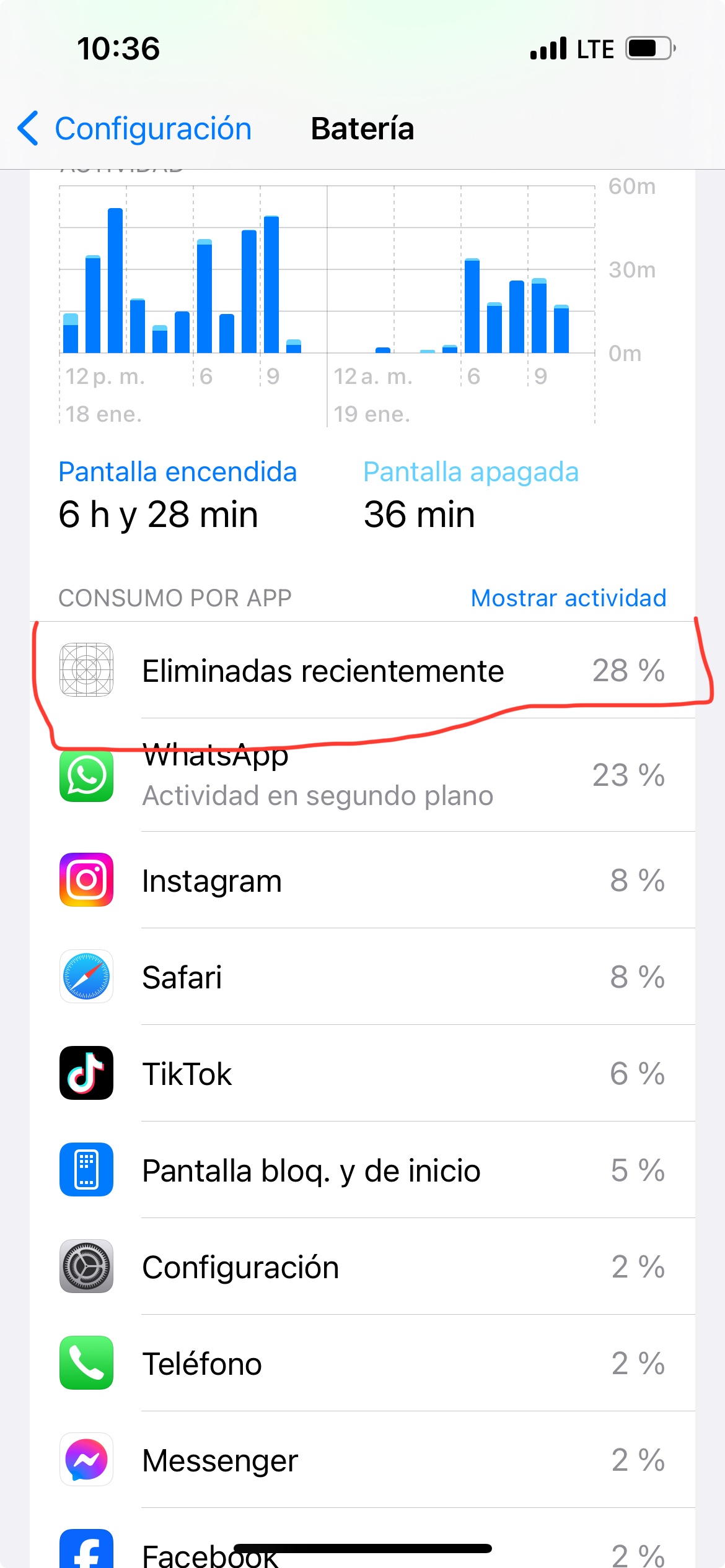Select the Configuración app usage row

point(362,1266)
